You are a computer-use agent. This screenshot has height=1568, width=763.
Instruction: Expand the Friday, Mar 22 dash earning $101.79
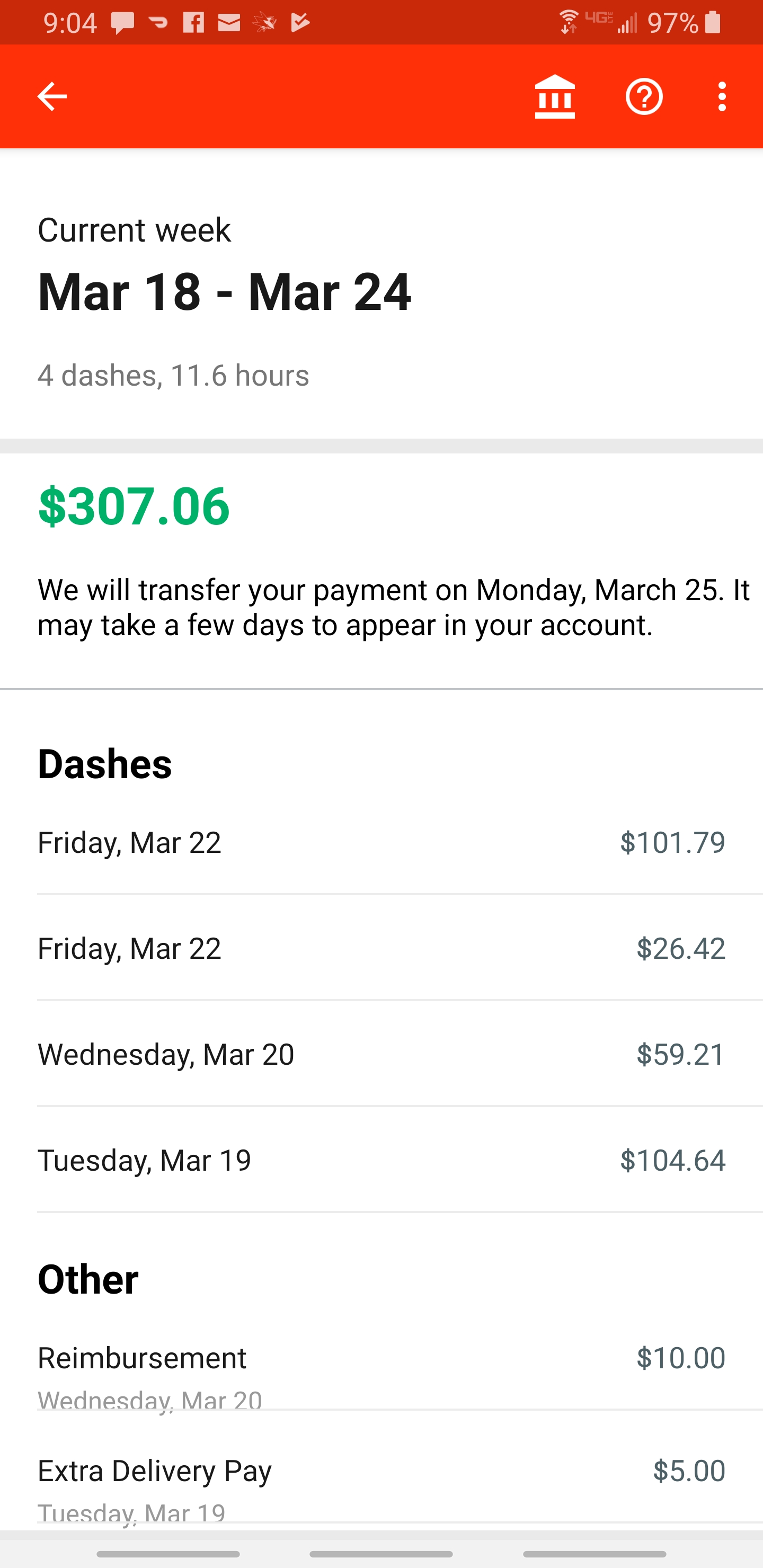pyautogui.click(x=381, y=842)
